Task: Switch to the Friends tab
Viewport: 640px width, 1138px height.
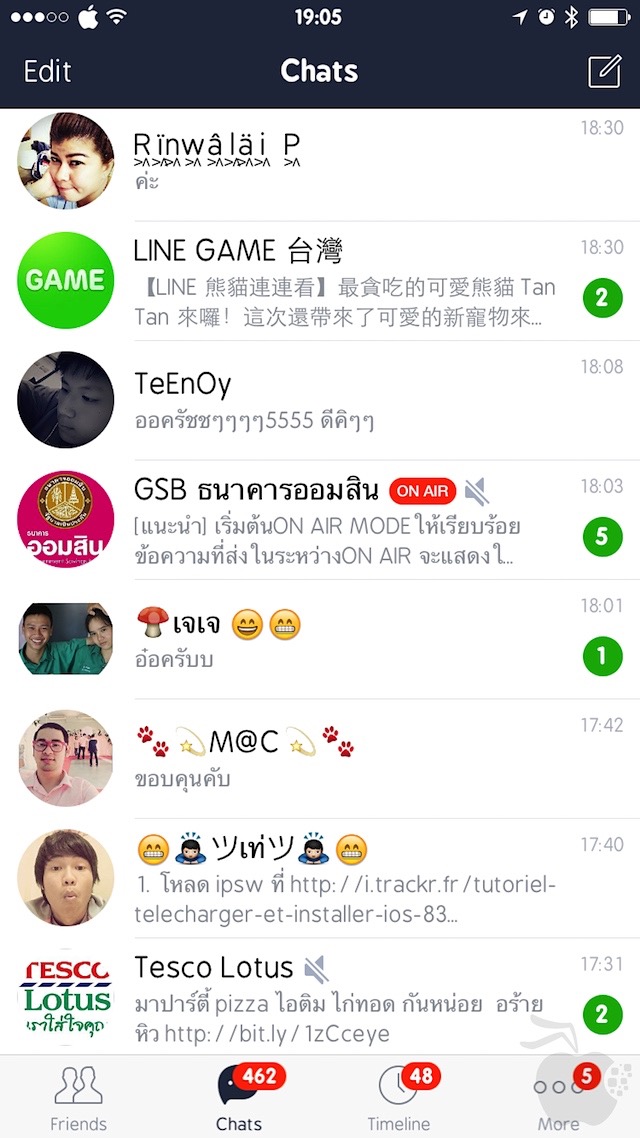Action: click(x=78, y=1097)
